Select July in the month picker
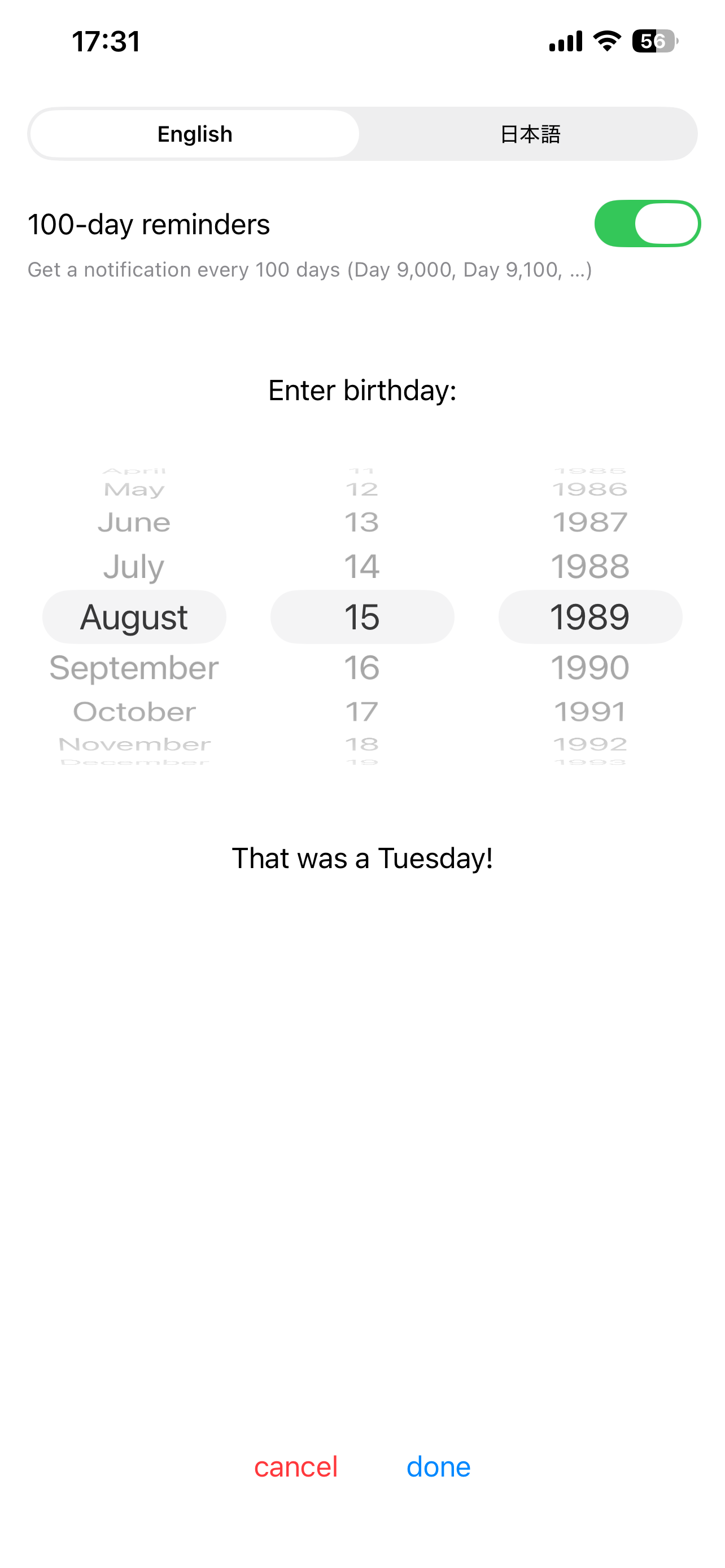This screenshot has width=725, height=1568. click(134, 567)
